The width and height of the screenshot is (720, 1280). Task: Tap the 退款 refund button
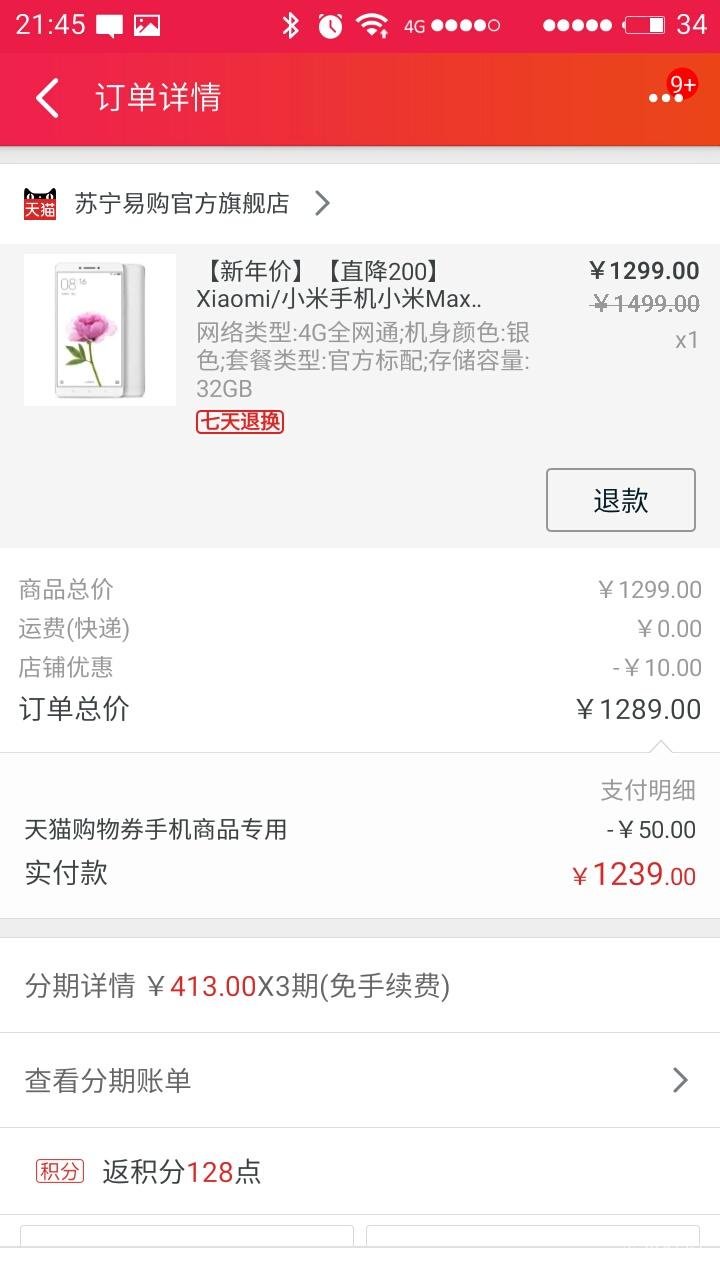[620, 500]
